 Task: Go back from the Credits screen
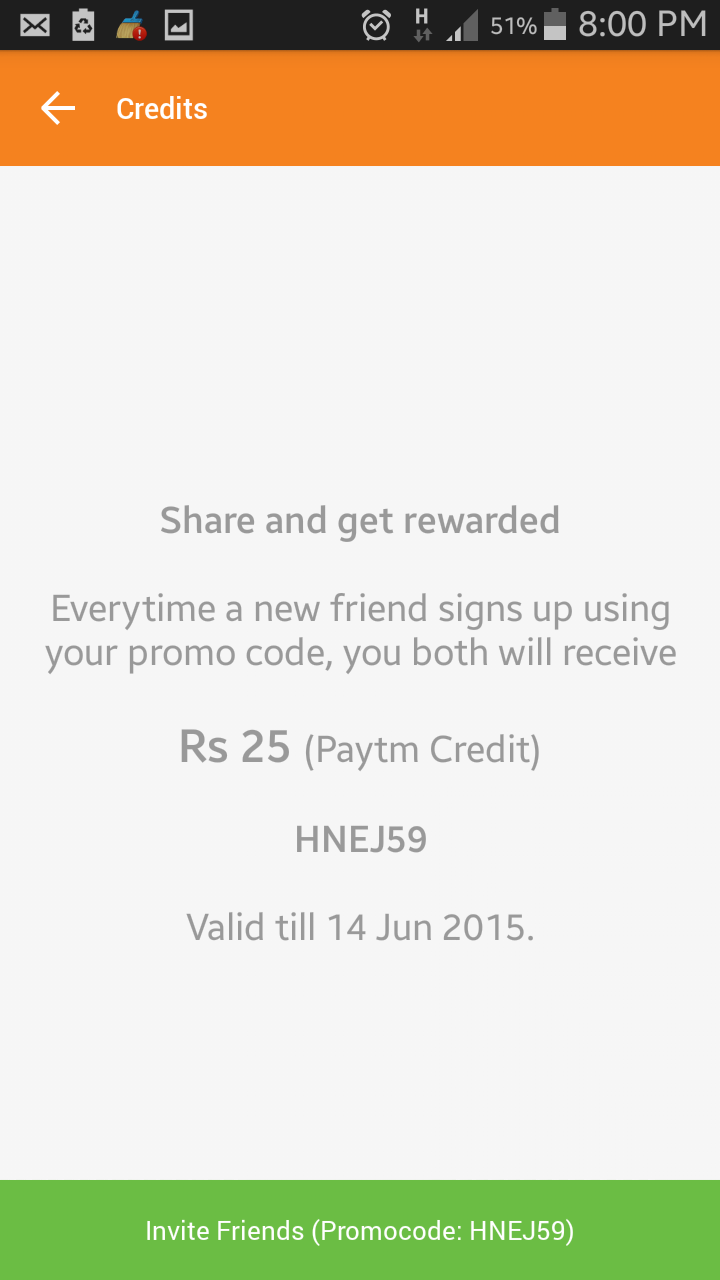(x=58, y=108)
